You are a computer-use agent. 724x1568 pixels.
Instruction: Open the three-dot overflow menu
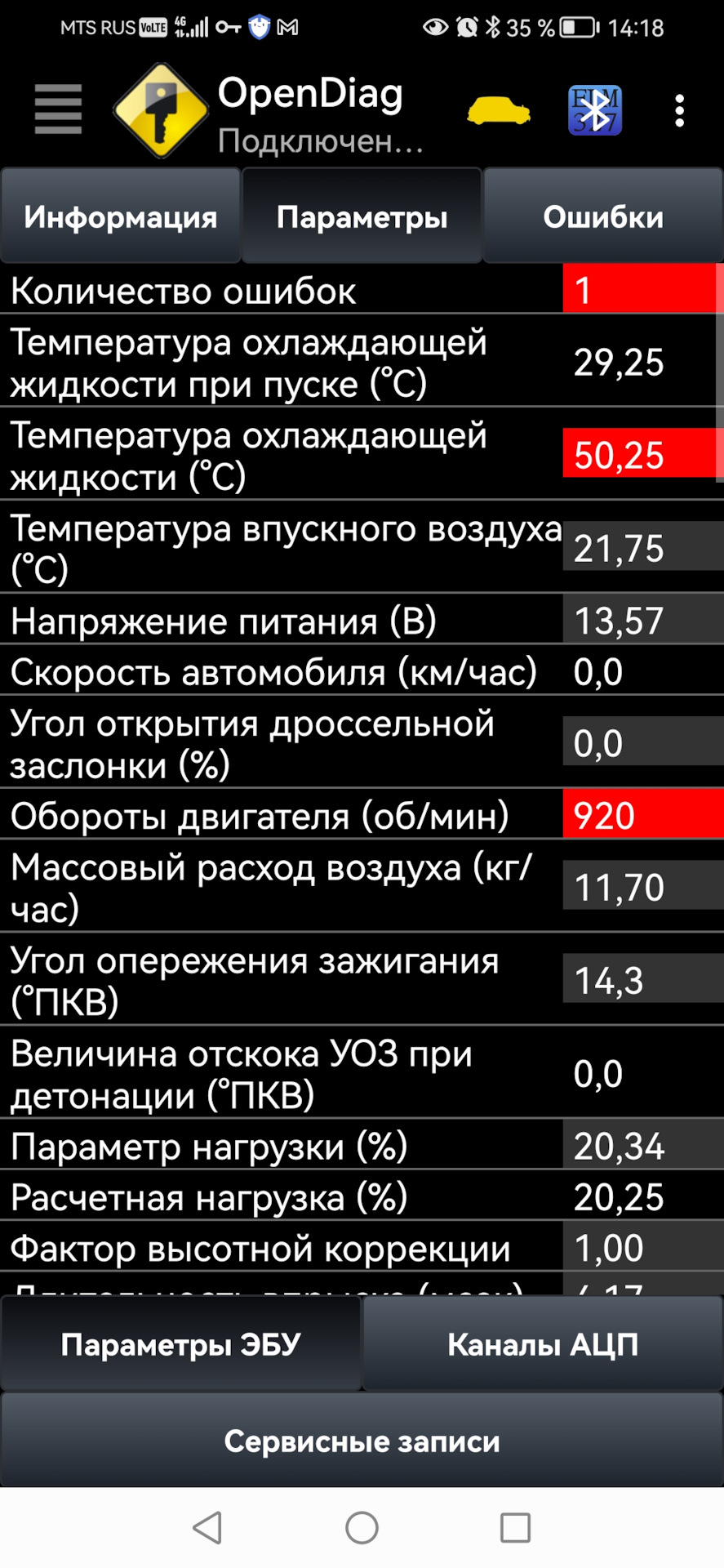tap(679, 110)
